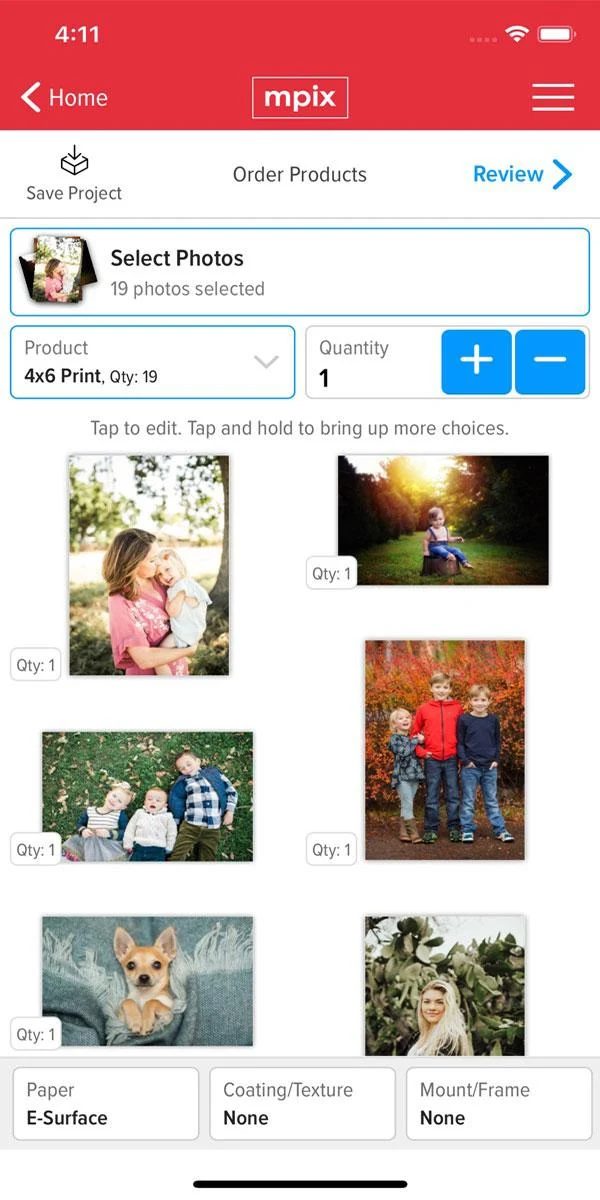Change the Paper option
The height and width of the screenshot is (1200, 600).
[105, 1104]
